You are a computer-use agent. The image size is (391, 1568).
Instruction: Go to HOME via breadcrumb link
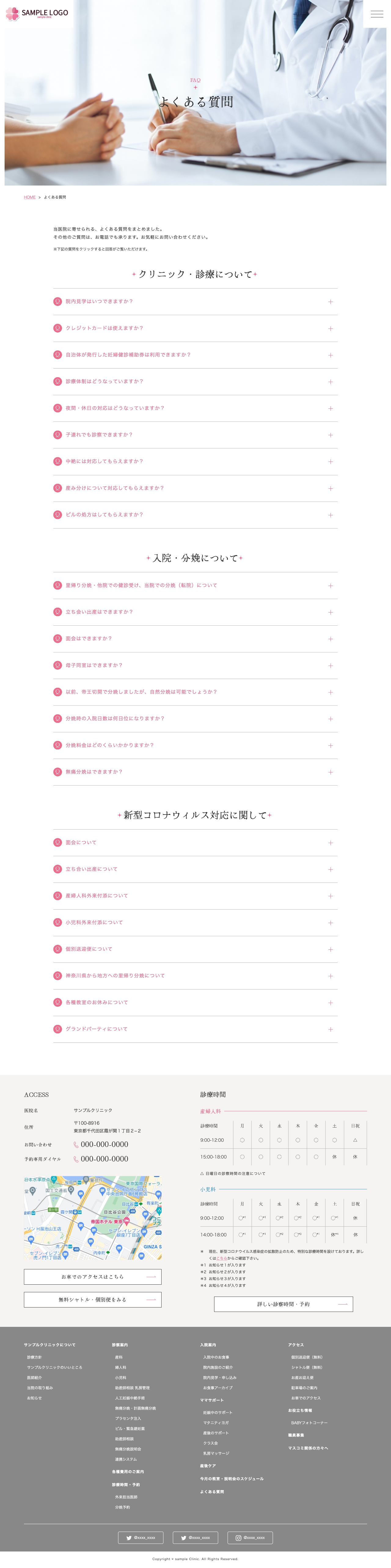(30, 197)
